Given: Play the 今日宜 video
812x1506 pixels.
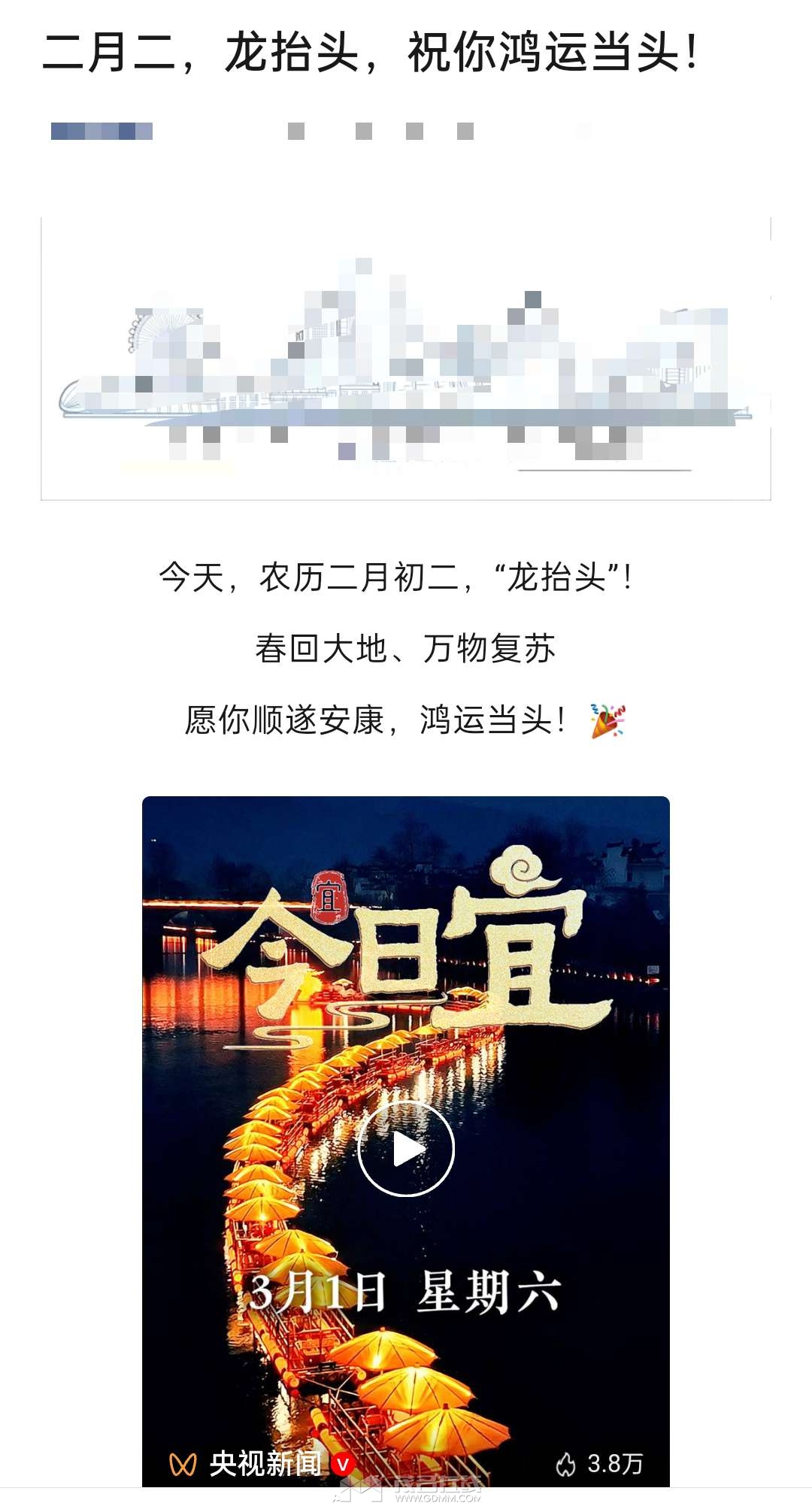Looking at the screenshot, I should 406,1148.
